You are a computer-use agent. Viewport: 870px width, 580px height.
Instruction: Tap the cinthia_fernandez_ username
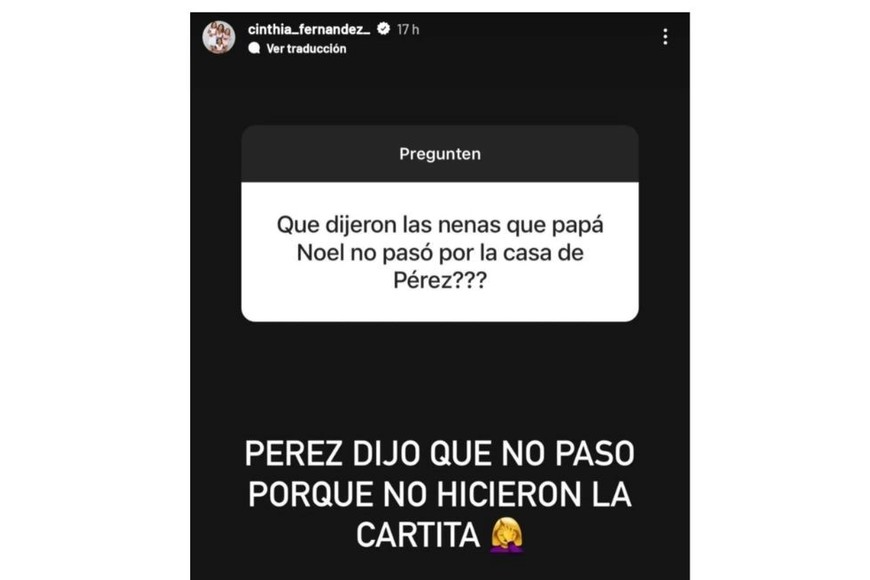tap(308, 30)
